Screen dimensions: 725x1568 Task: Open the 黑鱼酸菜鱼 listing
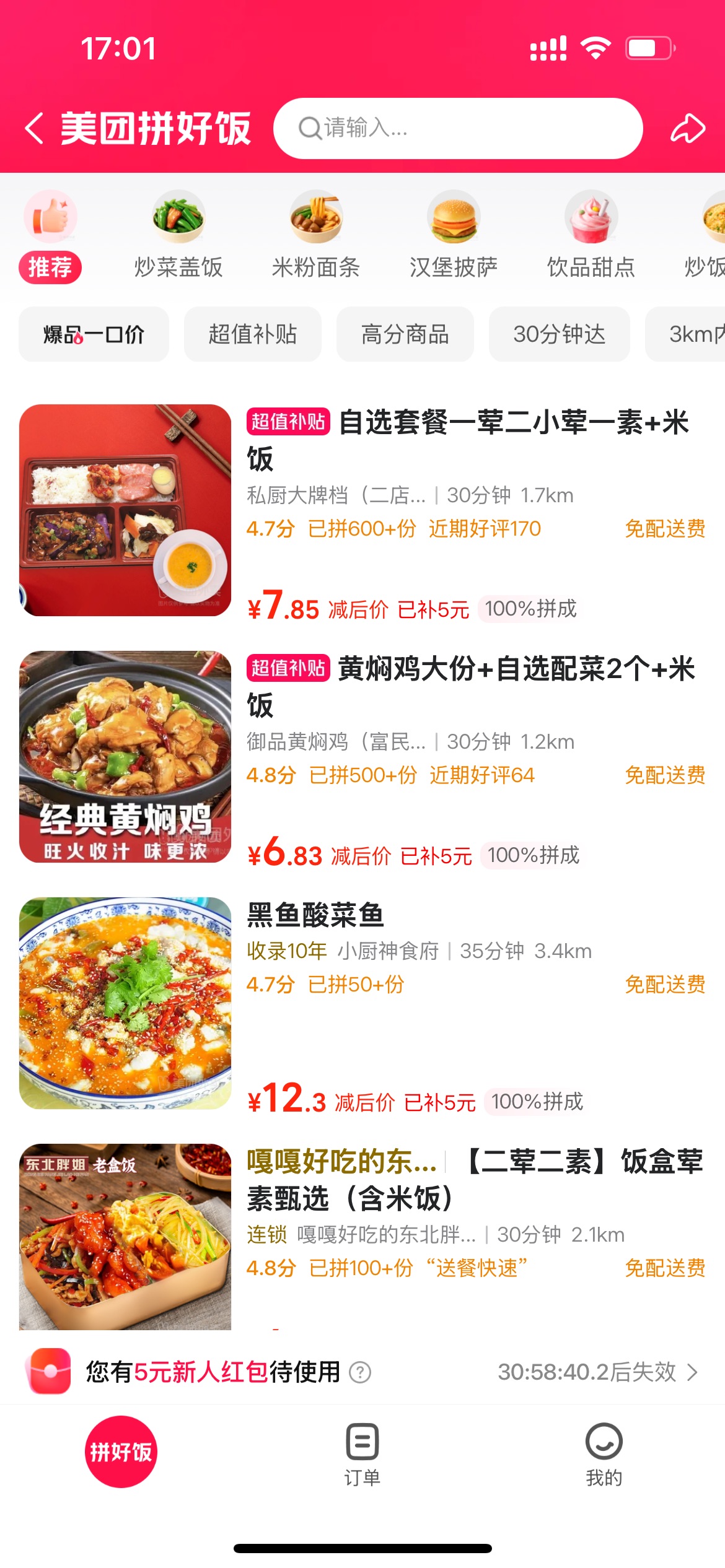(x=362, y=1003)
